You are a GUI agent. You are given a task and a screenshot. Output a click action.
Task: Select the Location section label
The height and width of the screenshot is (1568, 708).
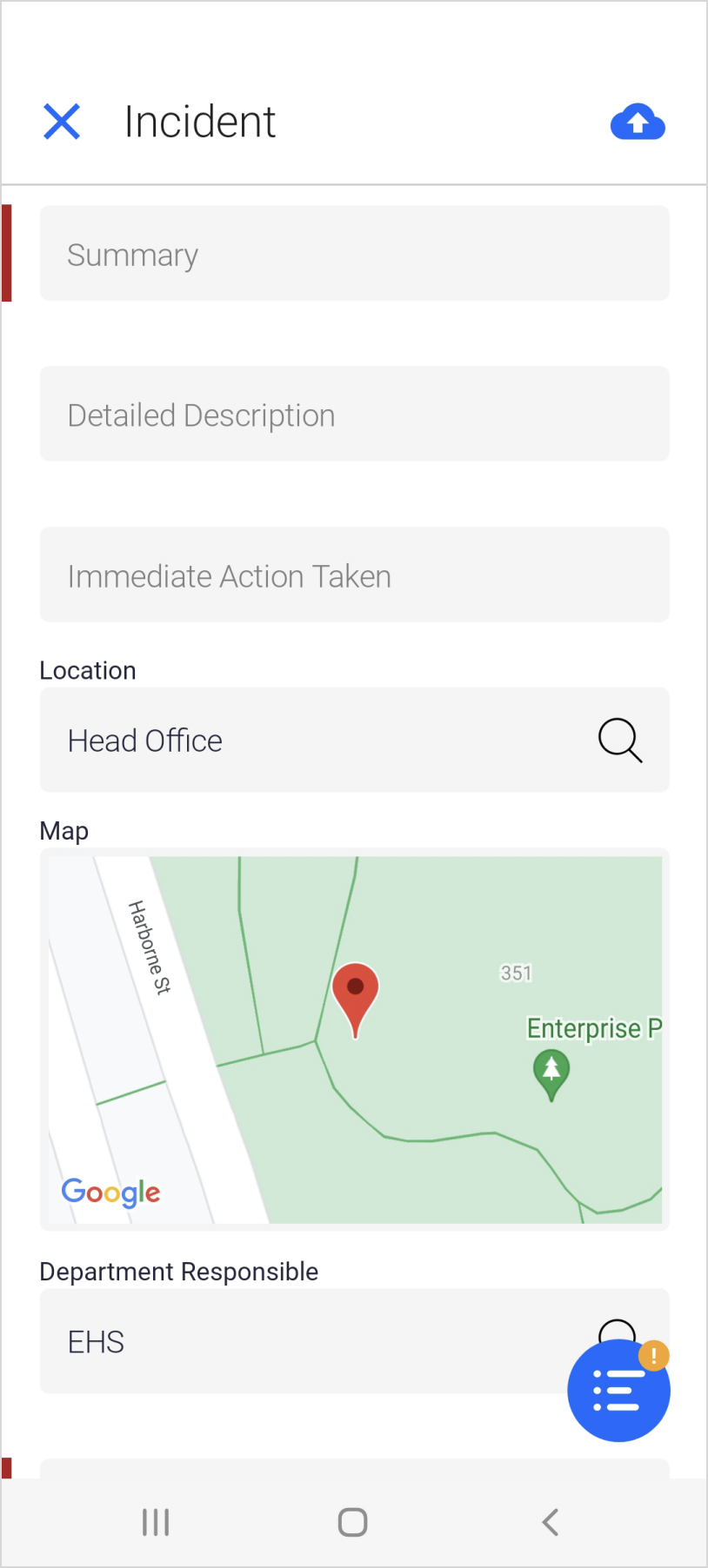point(87,669)
